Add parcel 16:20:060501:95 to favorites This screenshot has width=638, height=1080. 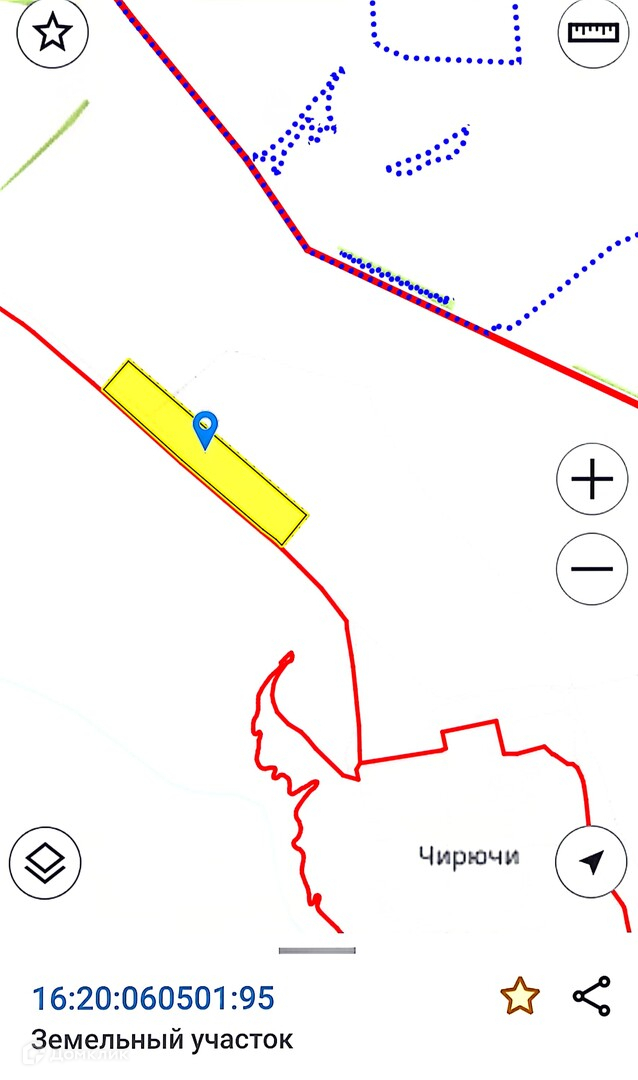[x=519, y=996]
